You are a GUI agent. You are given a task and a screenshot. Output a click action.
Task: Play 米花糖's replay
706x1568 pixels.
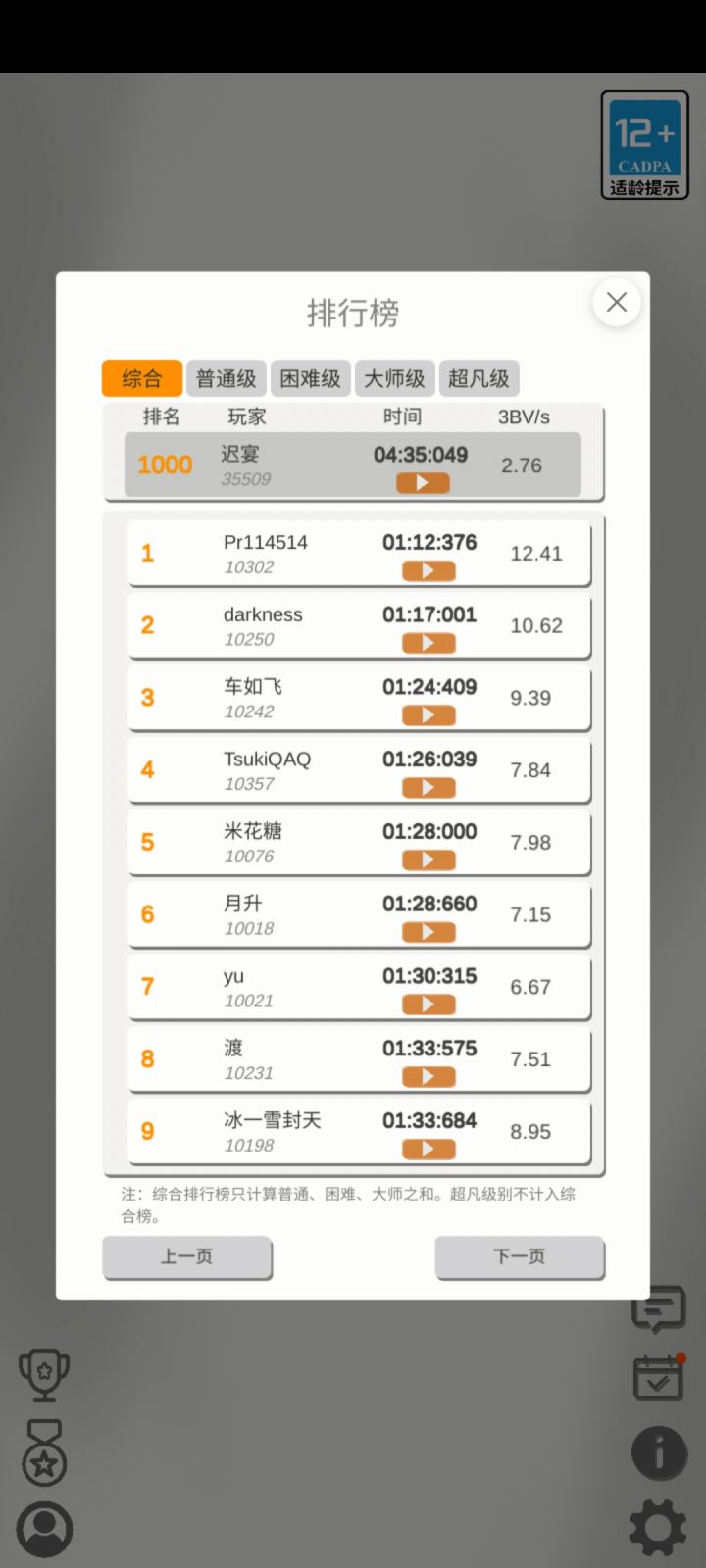[x=429, y=860]
